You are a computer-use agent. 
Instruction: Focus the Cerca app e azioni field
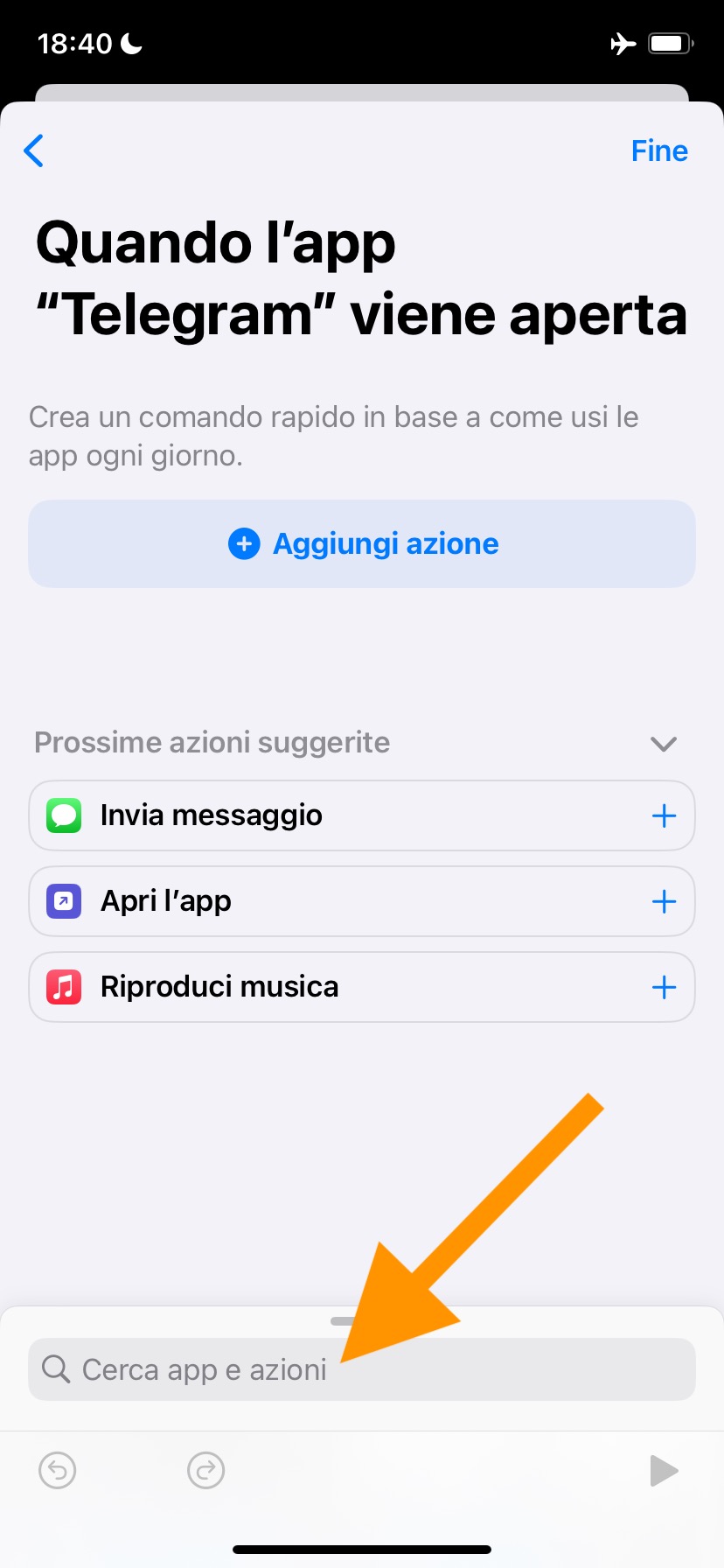point(362,1369)
